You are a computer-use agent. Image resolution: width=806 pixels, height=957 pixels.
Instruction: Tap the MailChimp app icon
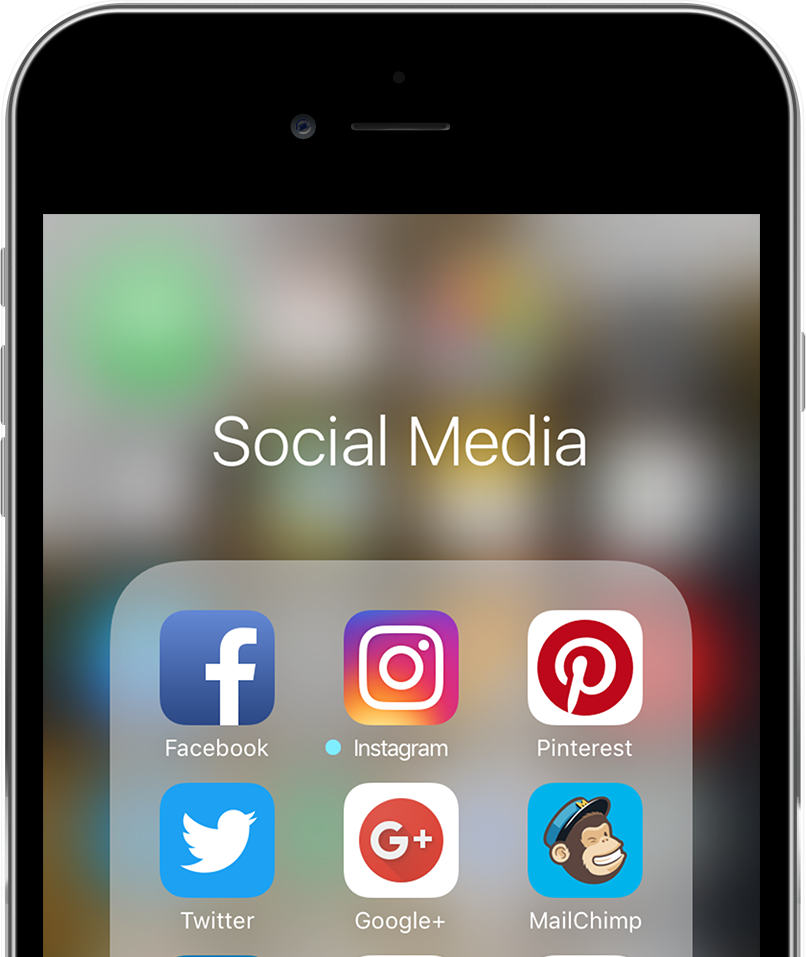point(585,840)
